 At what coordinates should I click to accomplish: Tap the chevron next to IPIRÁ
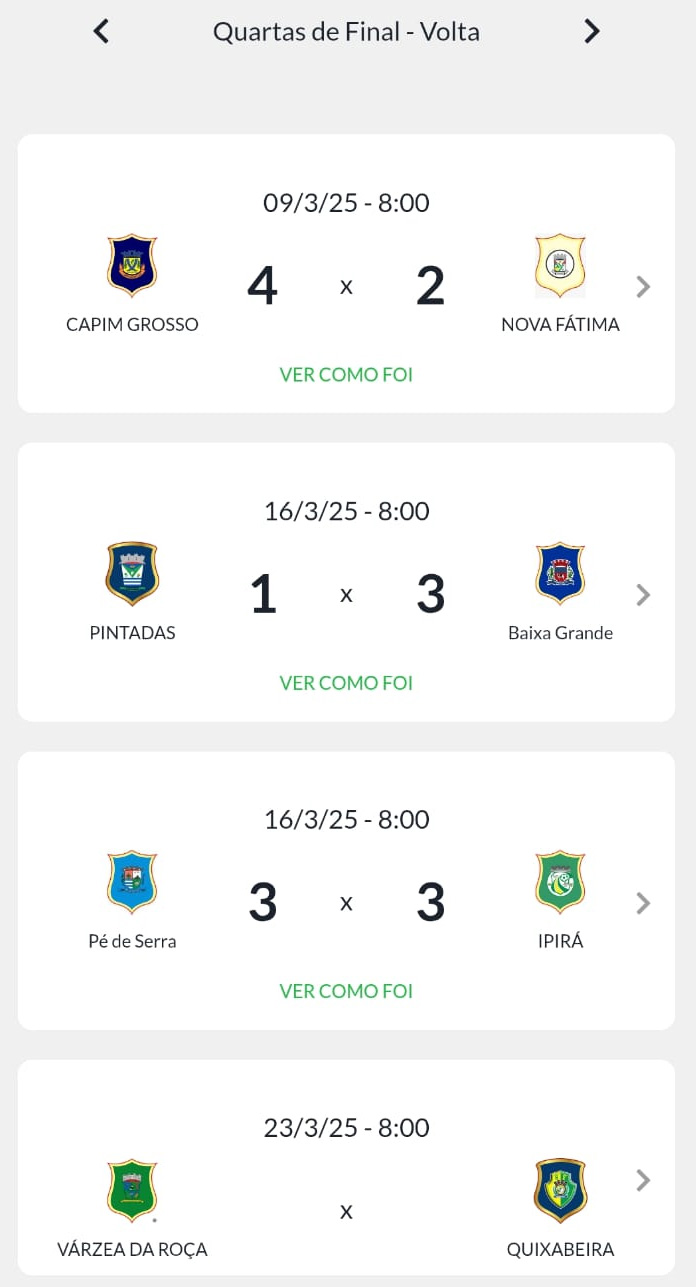pyautogui.click(x=644, y=904)
